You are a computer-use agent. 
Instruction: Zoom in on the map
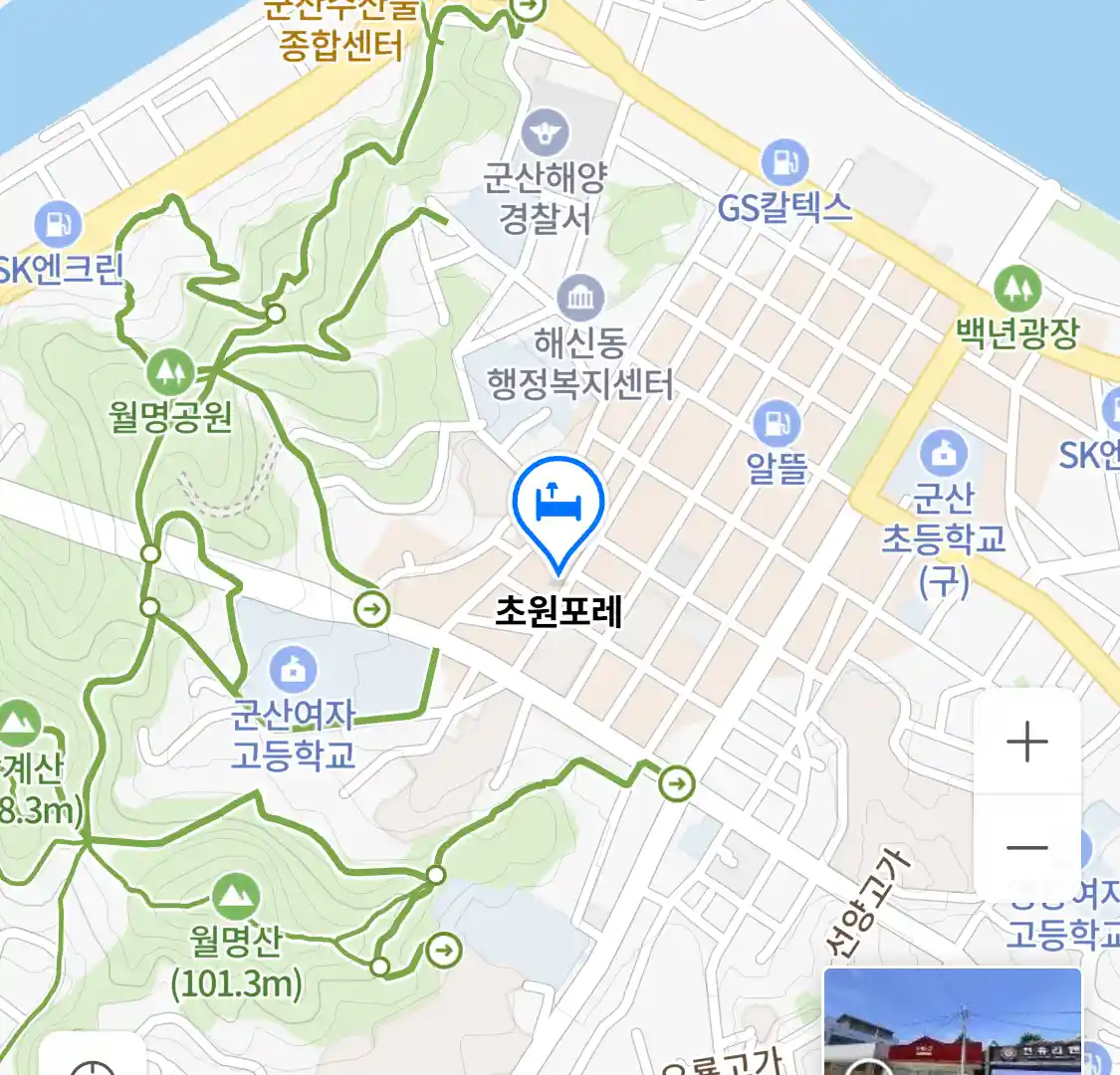tap(1027, 743)
